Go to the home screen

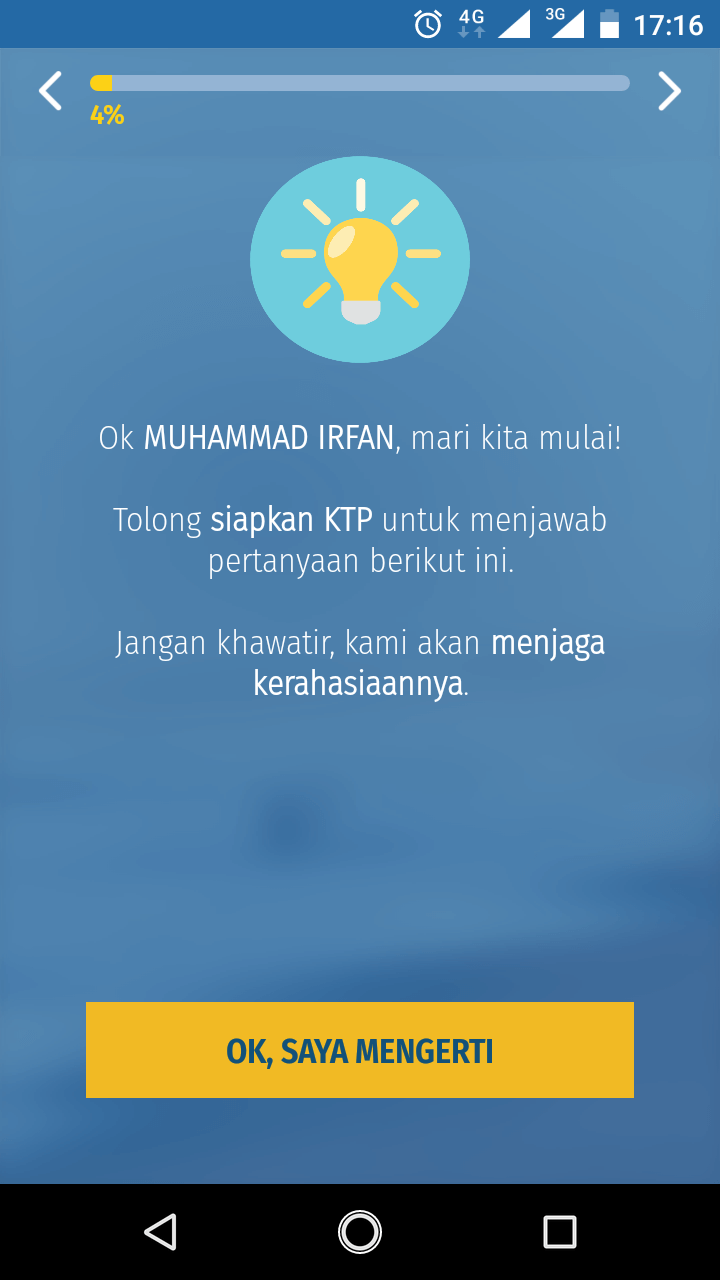point(360,1231)
